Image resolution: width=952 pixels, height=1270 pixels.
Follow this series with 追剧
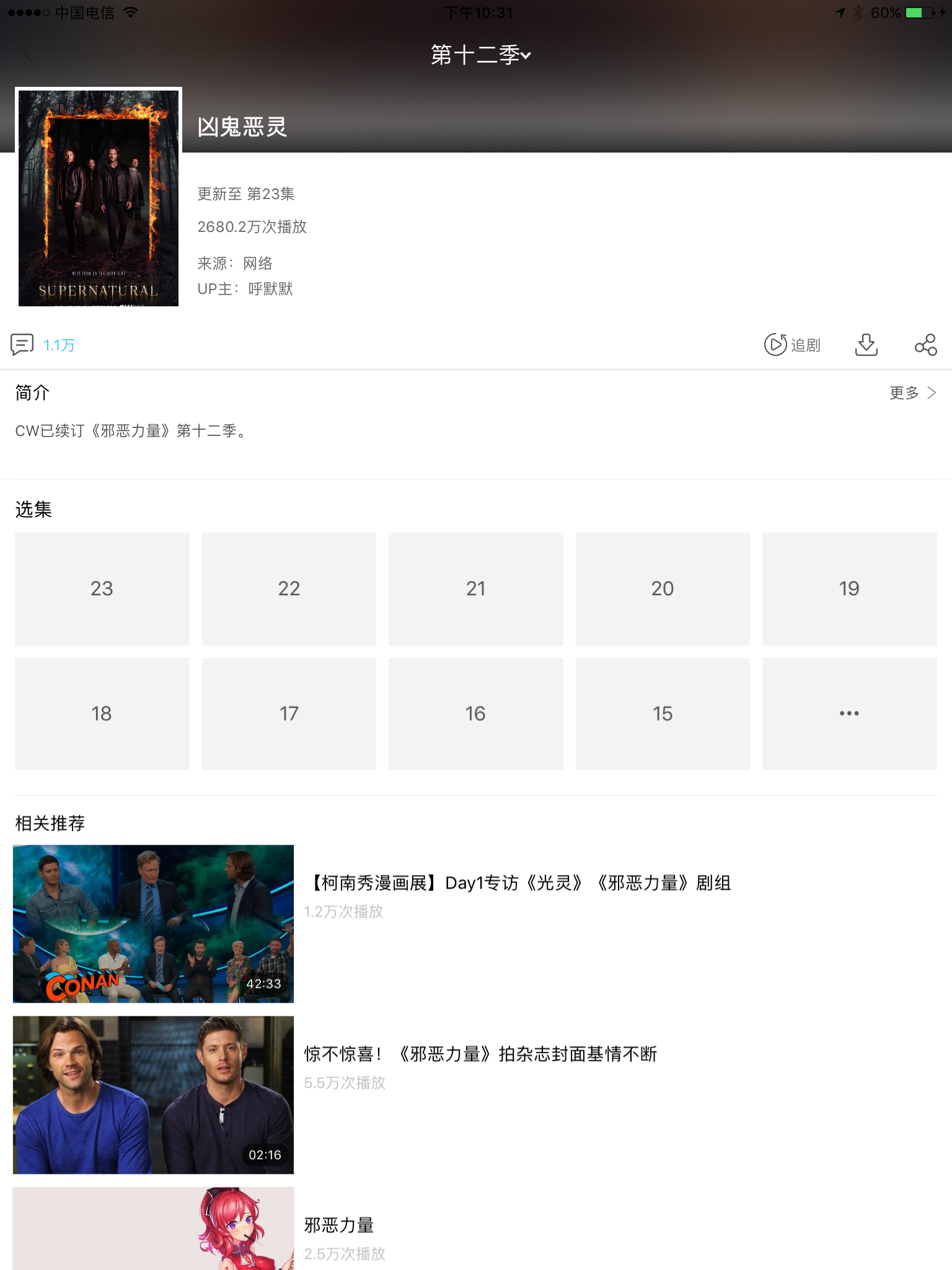[792, 345]
